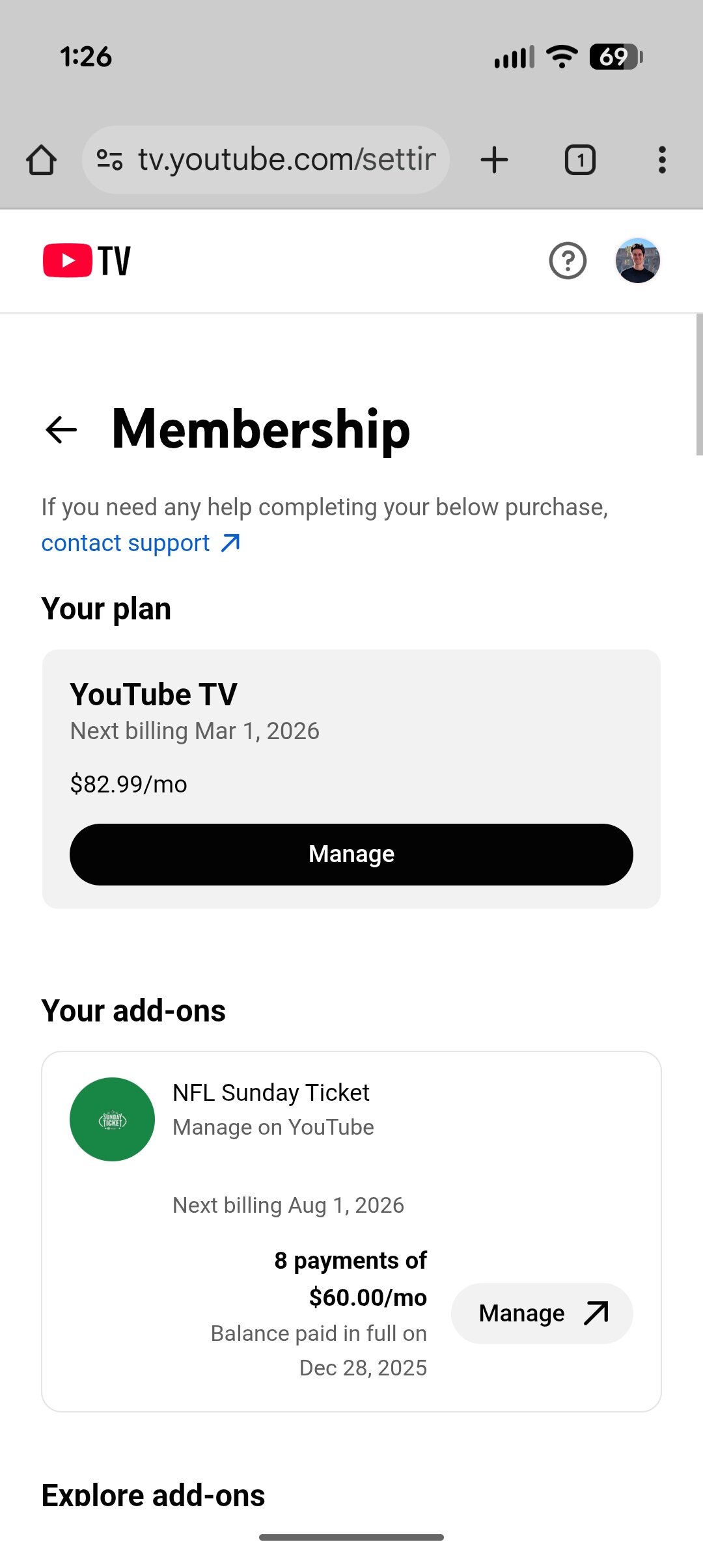Tap the home icon in the browser toolbar

[42, 158]
